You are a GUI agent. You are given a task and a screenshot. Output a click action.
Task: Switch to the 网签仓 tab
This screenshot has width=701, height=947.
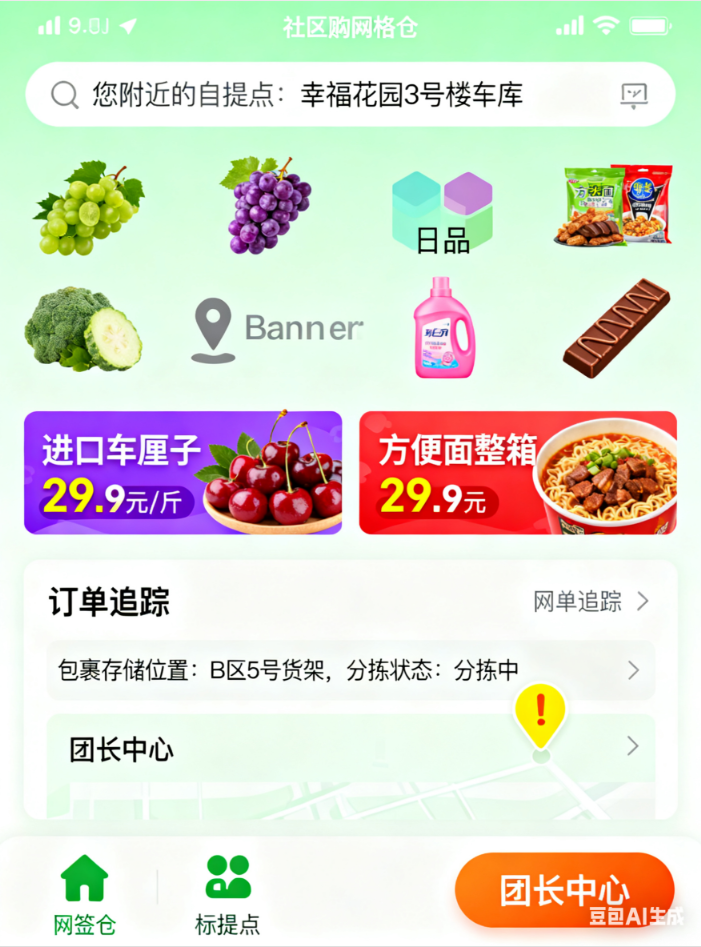point(84,894)
